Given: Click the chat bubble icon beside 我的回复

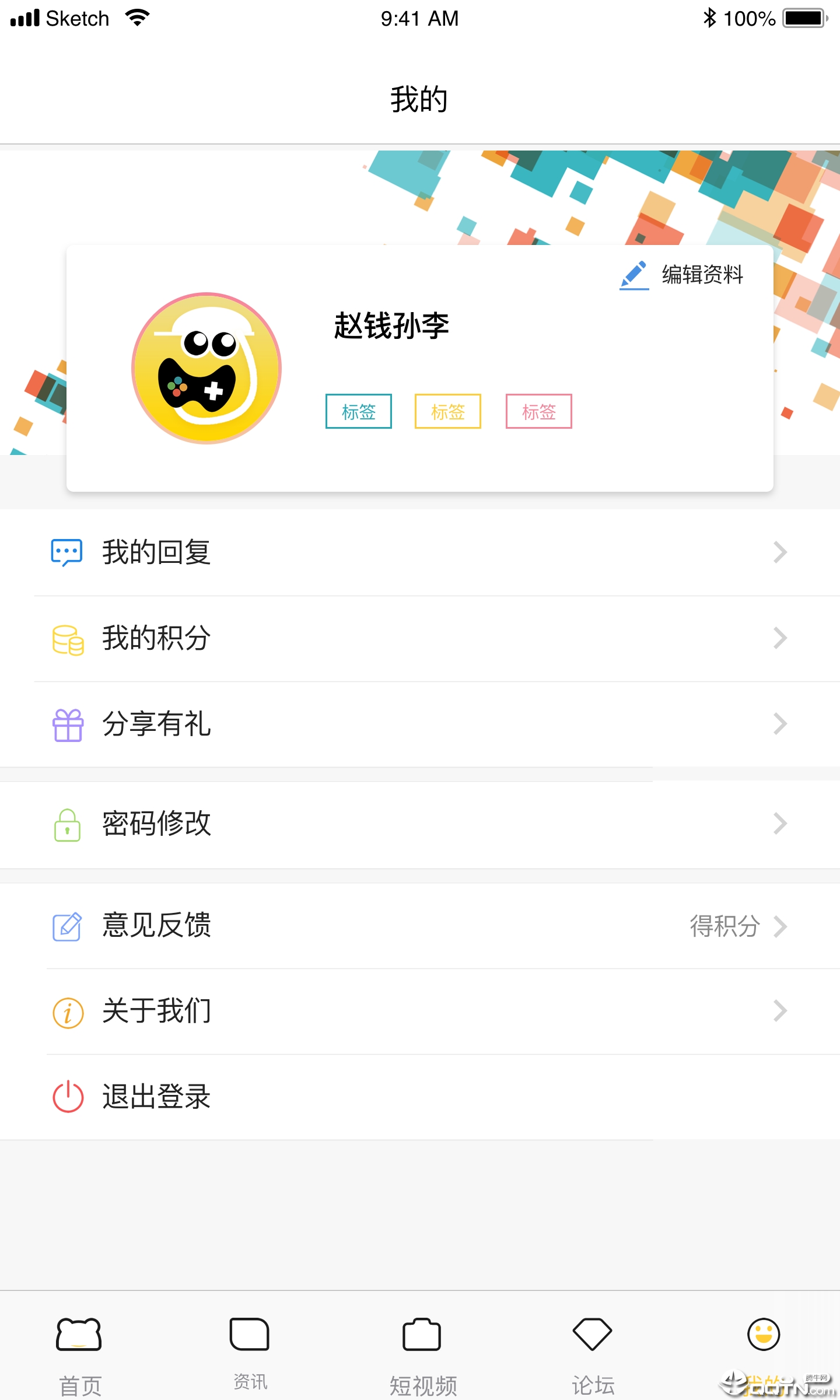Looking at the screenshot, I should [x=67, y=551].
